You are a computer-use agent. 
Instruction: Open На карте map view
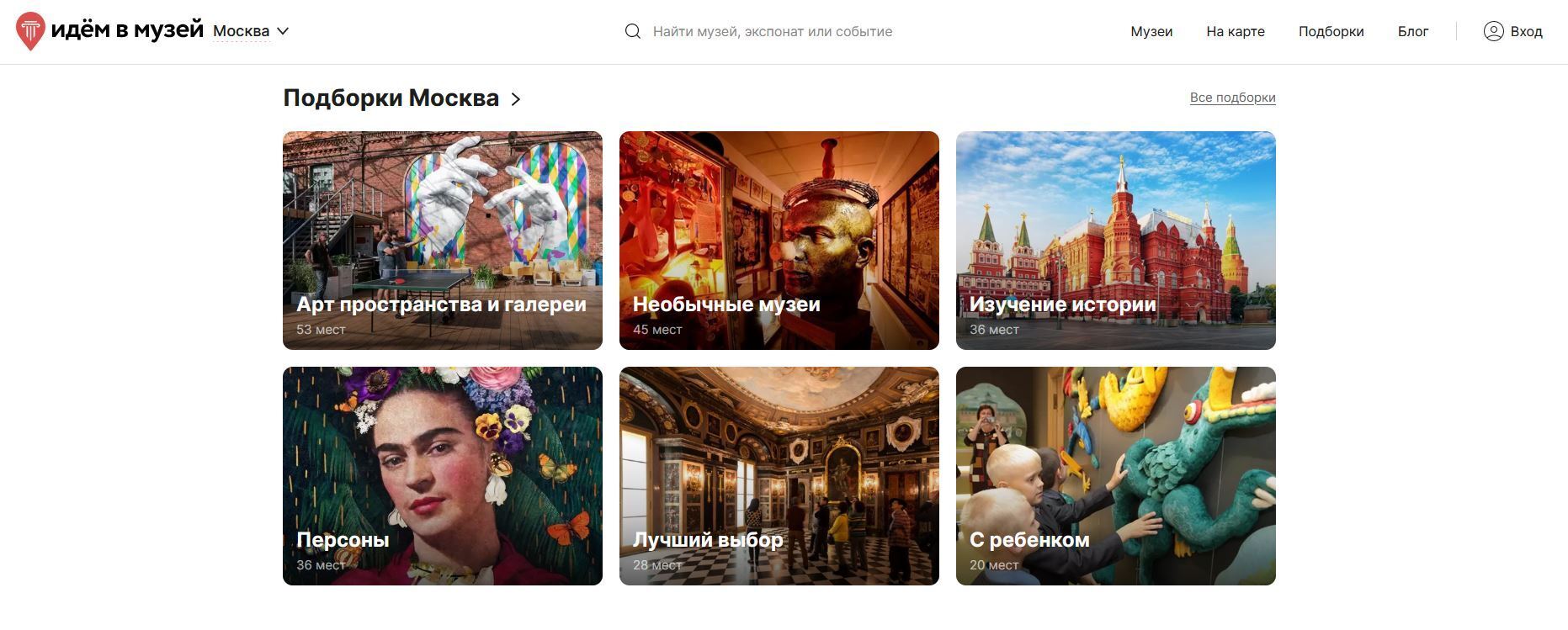click(1235, 31)
